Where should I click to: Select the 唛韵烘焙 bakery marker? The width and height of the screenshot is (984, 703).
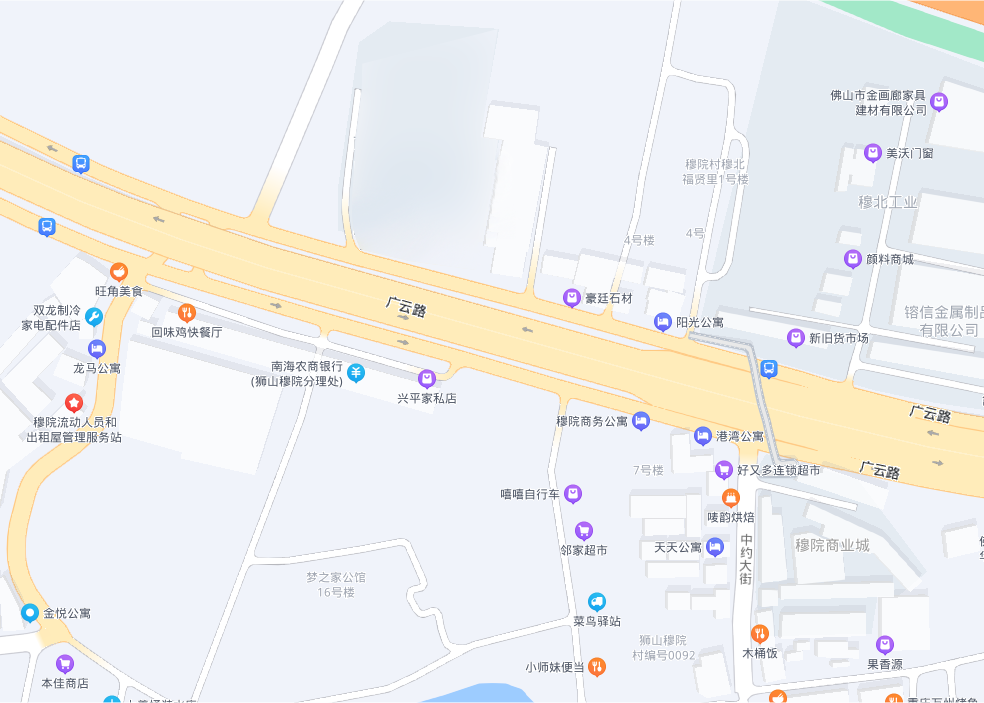730,497
